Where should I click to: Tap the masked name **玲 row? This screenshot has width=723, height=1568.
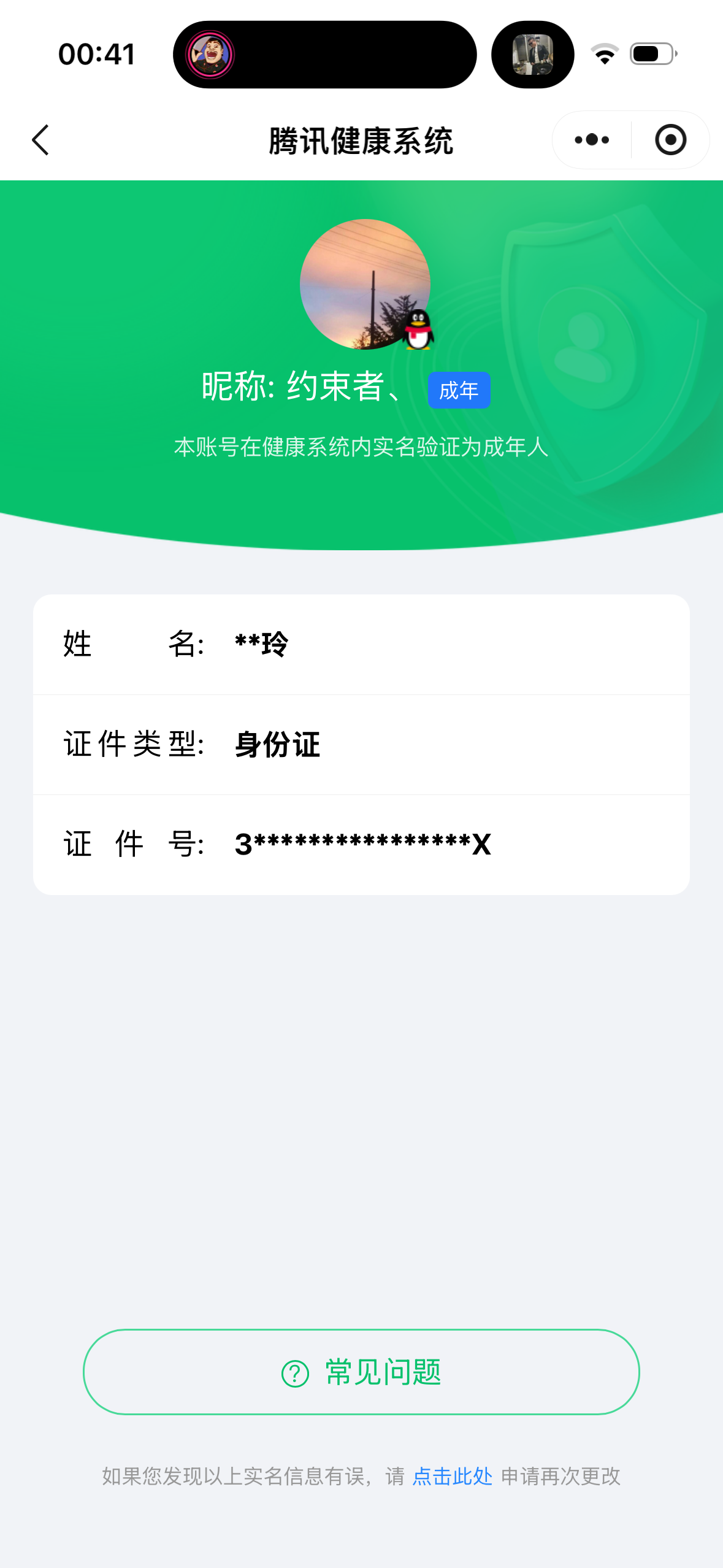pyautogui.click(x=362, y=643)
